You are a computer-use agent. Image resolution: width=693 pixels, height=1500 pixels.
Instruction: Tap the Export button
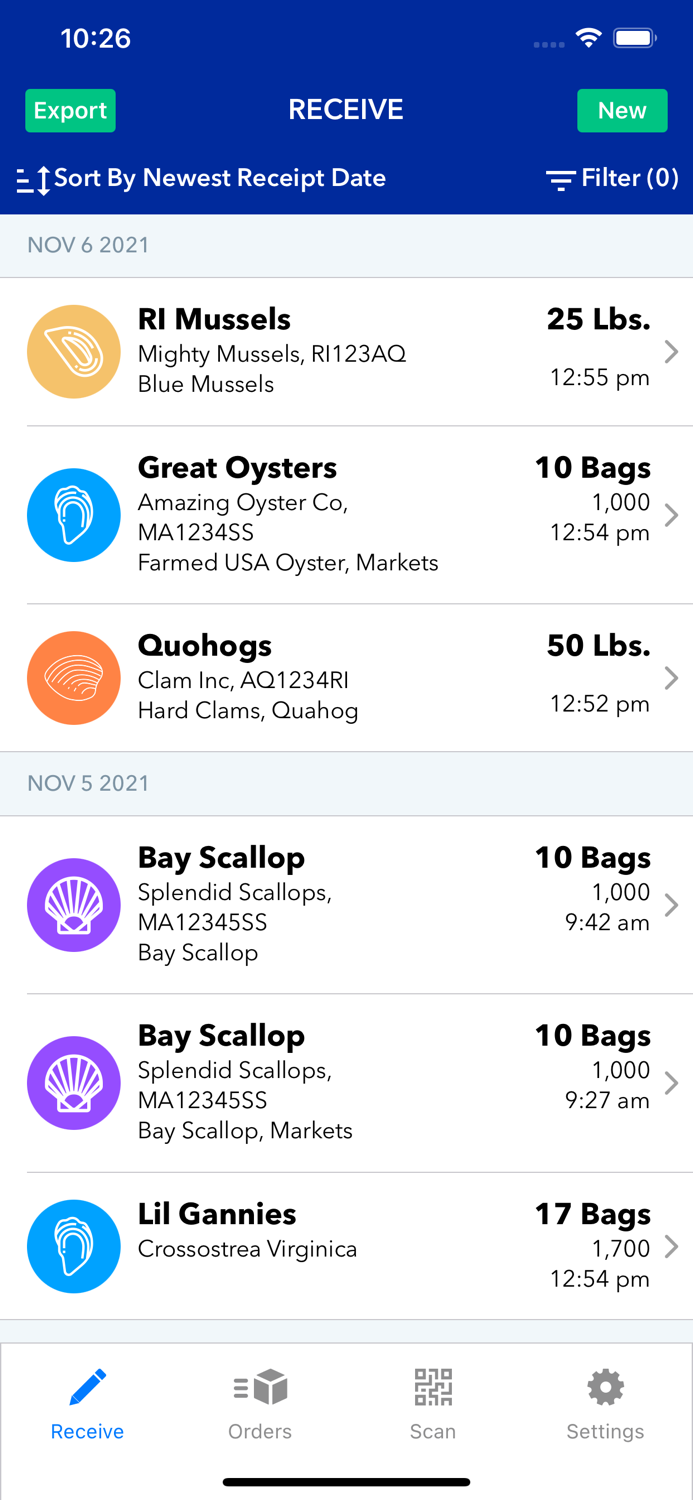tap(70, 111)
